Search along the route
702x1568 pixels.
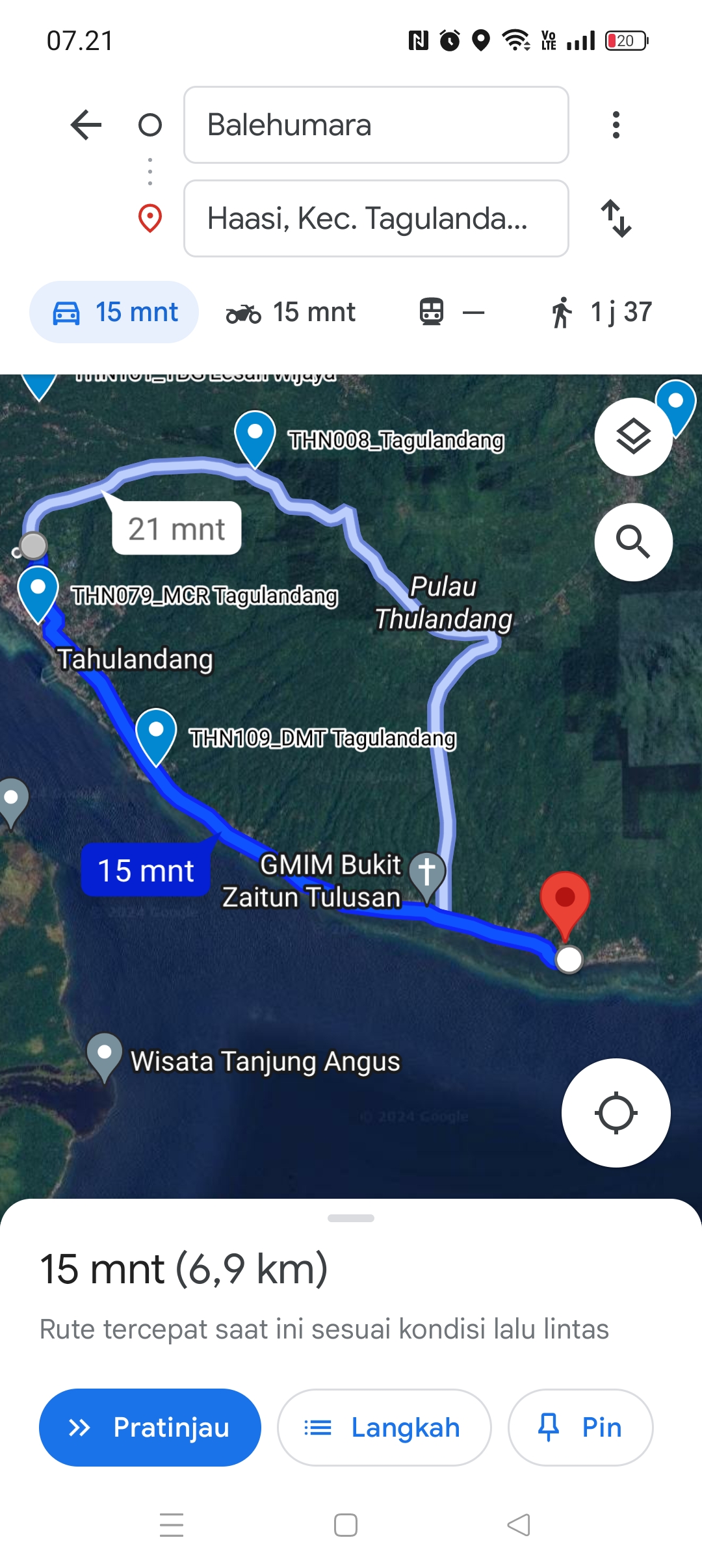[x=634, y=542]
